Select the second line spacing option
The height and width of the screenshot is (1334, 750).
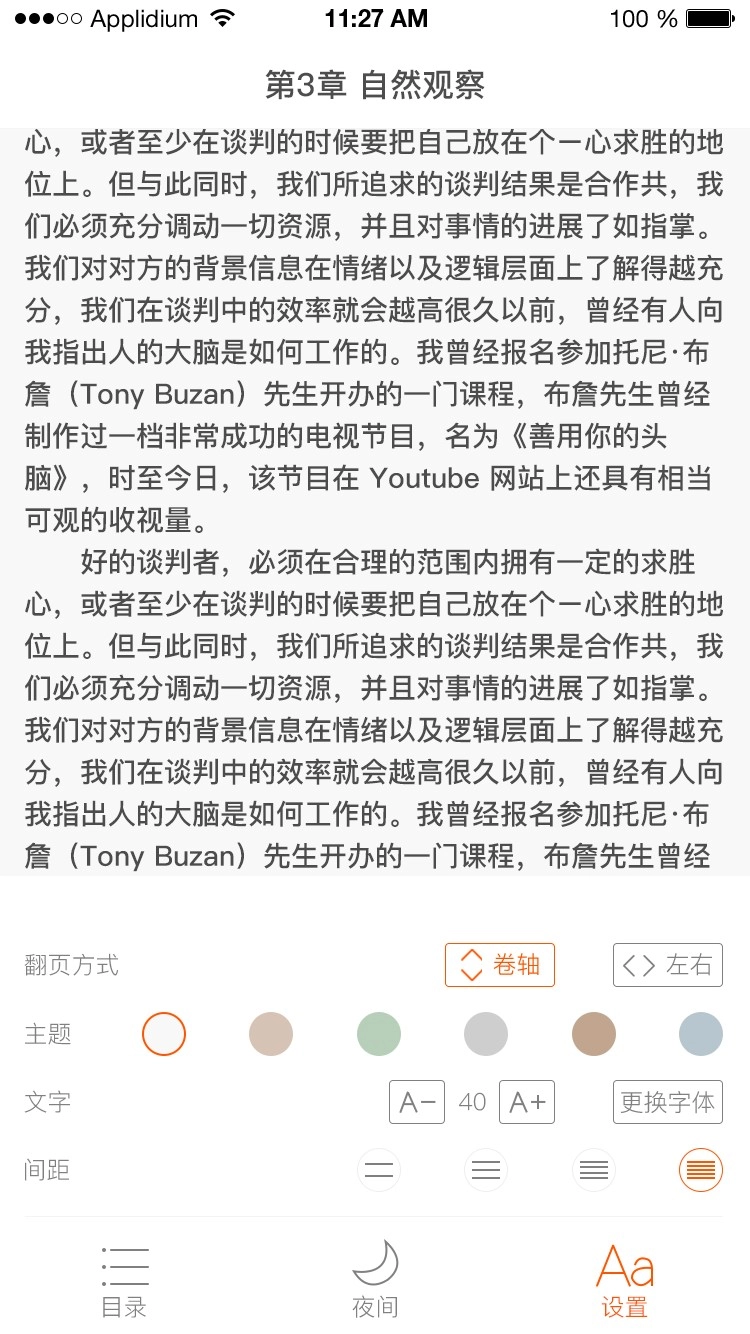[x=486, y=1169]
